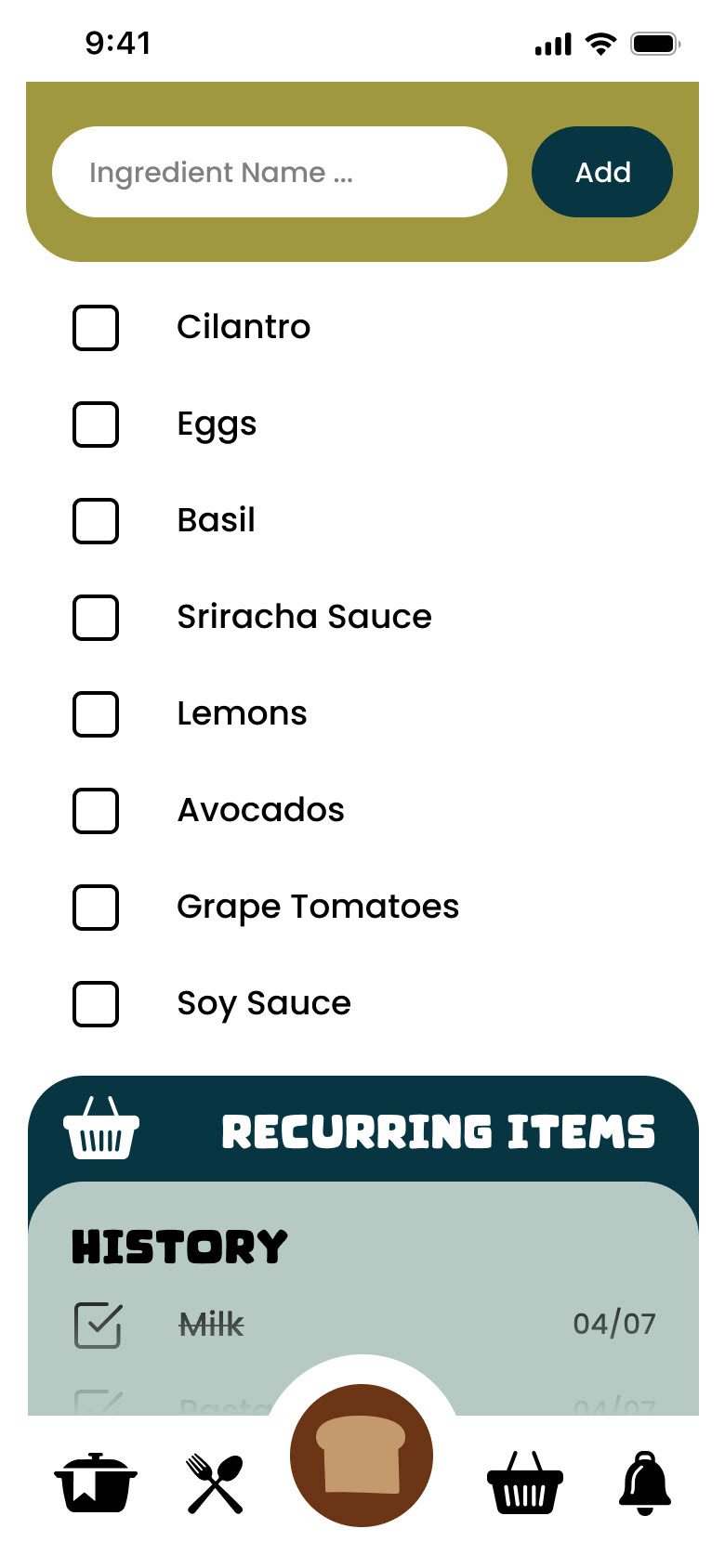This screenshot has width=725, height=1568.
Task: Mark Eggs as bought
Action: click(96, 425)
